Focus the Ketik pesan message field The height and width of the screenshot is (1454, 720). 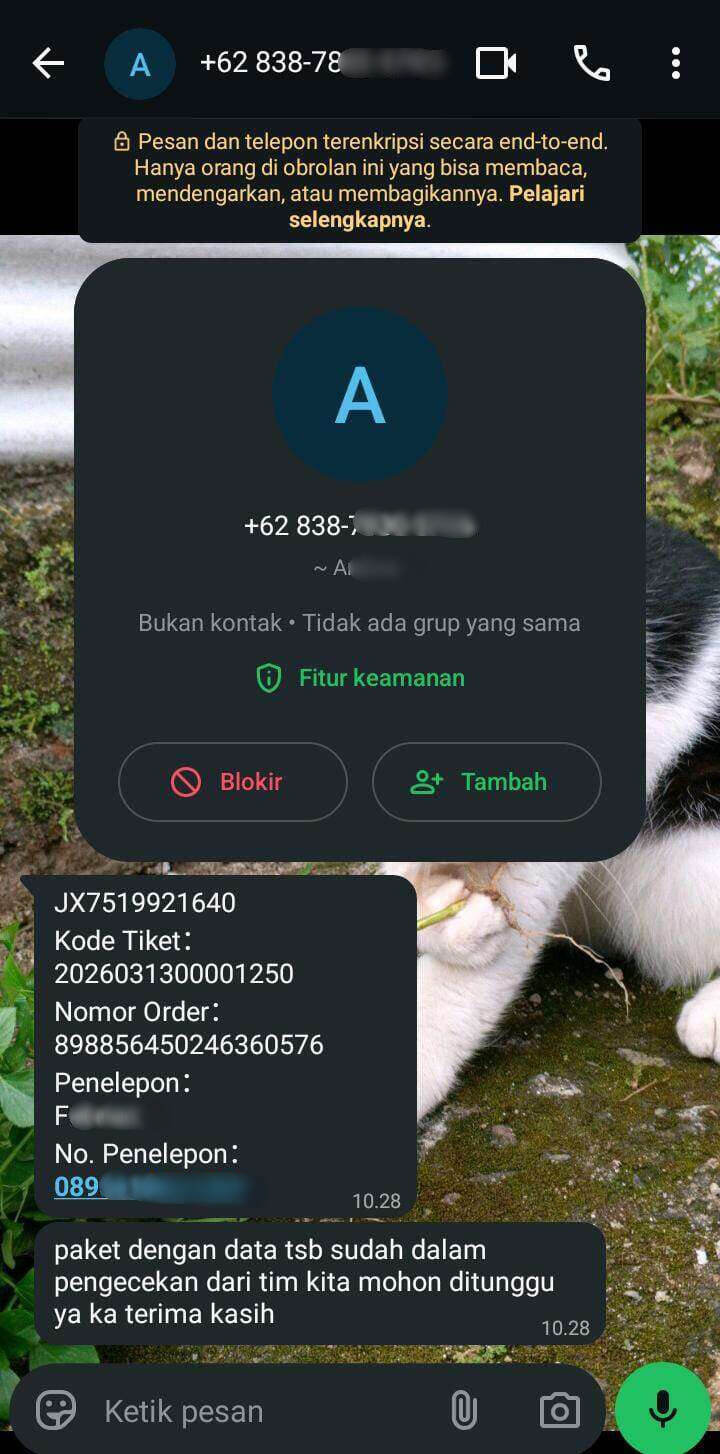260,1411
